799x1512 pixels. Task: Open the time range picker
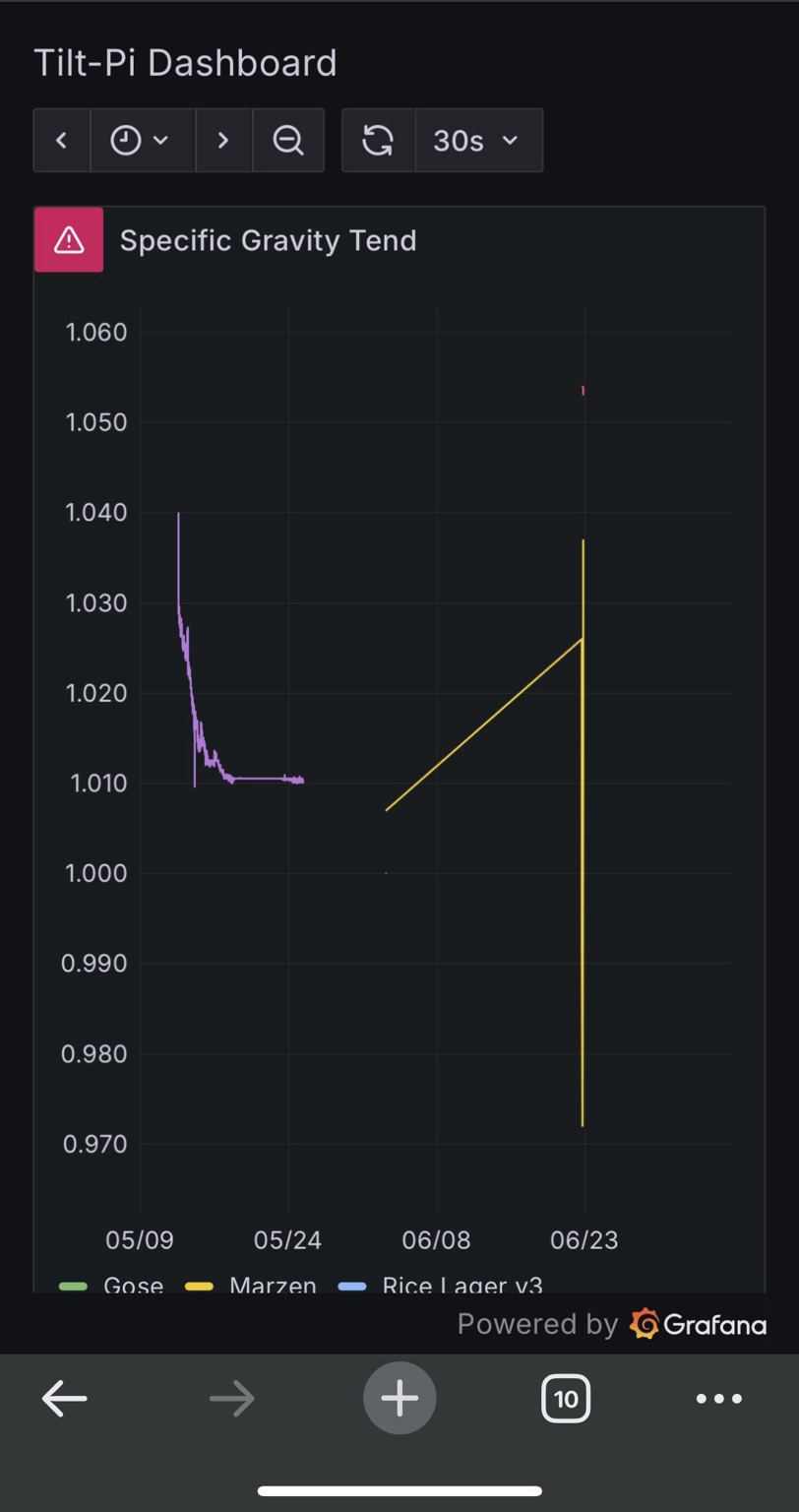pos(143,141)
